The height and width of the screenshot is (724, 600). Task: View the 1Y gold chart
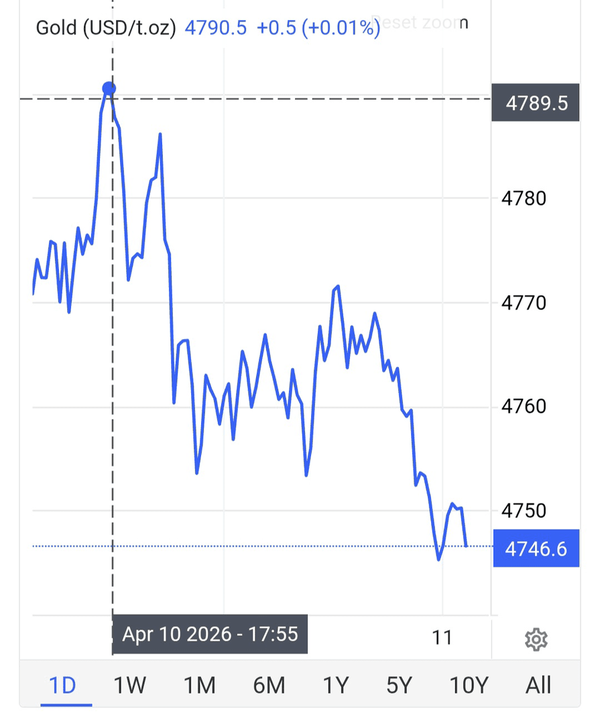335,685
